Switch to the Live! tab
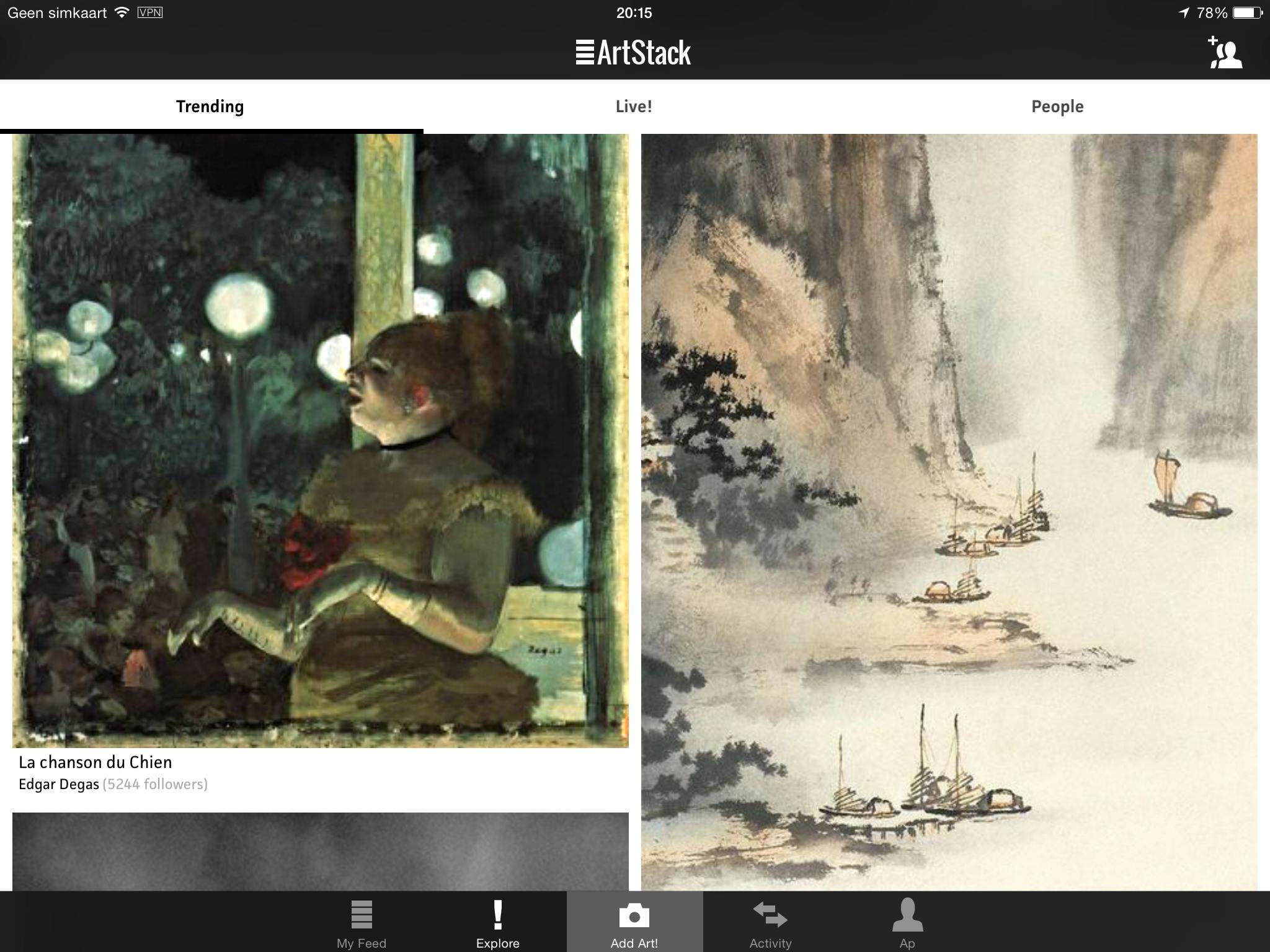This screenshot has height=952, width=1270. [x=634, y=107]
